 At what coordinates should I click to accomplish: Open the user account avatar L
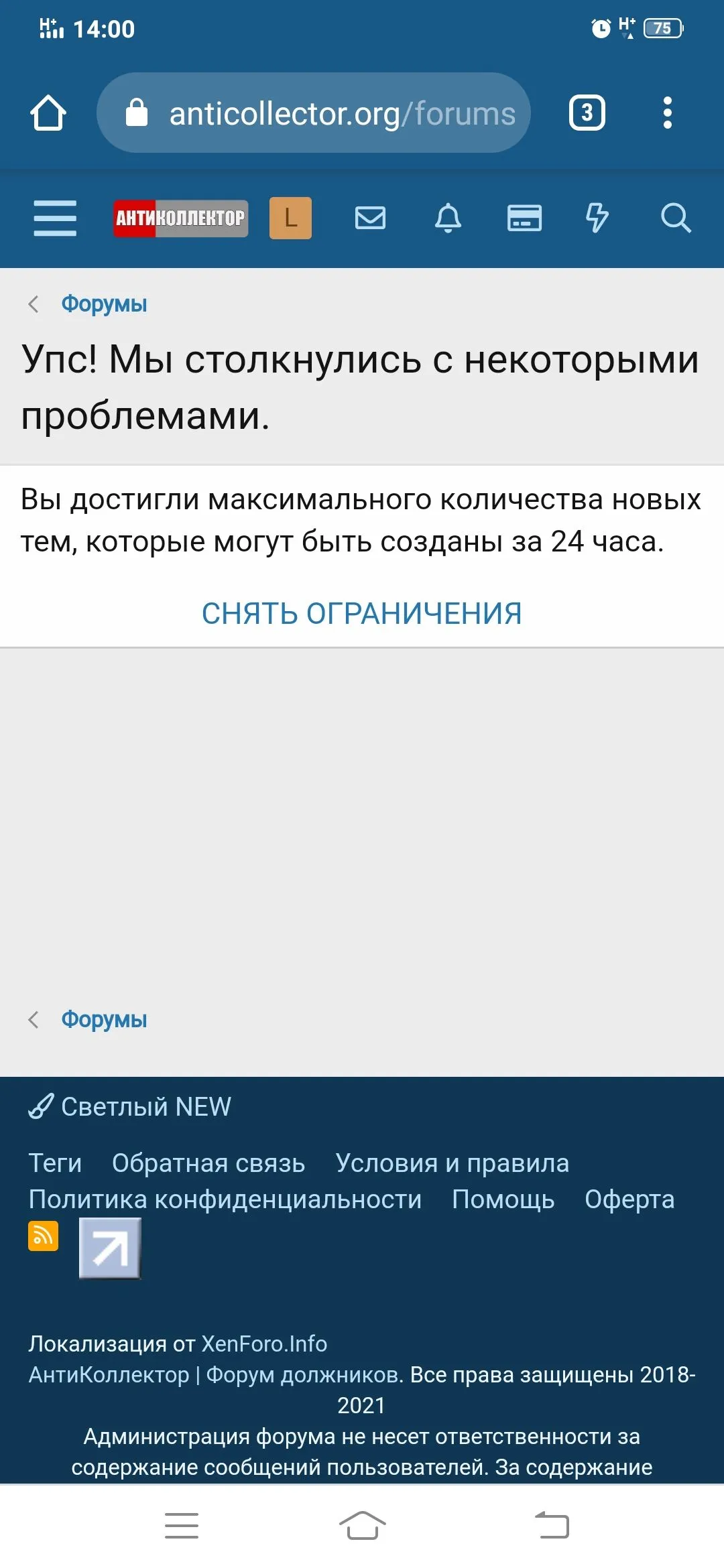(290, 218)
